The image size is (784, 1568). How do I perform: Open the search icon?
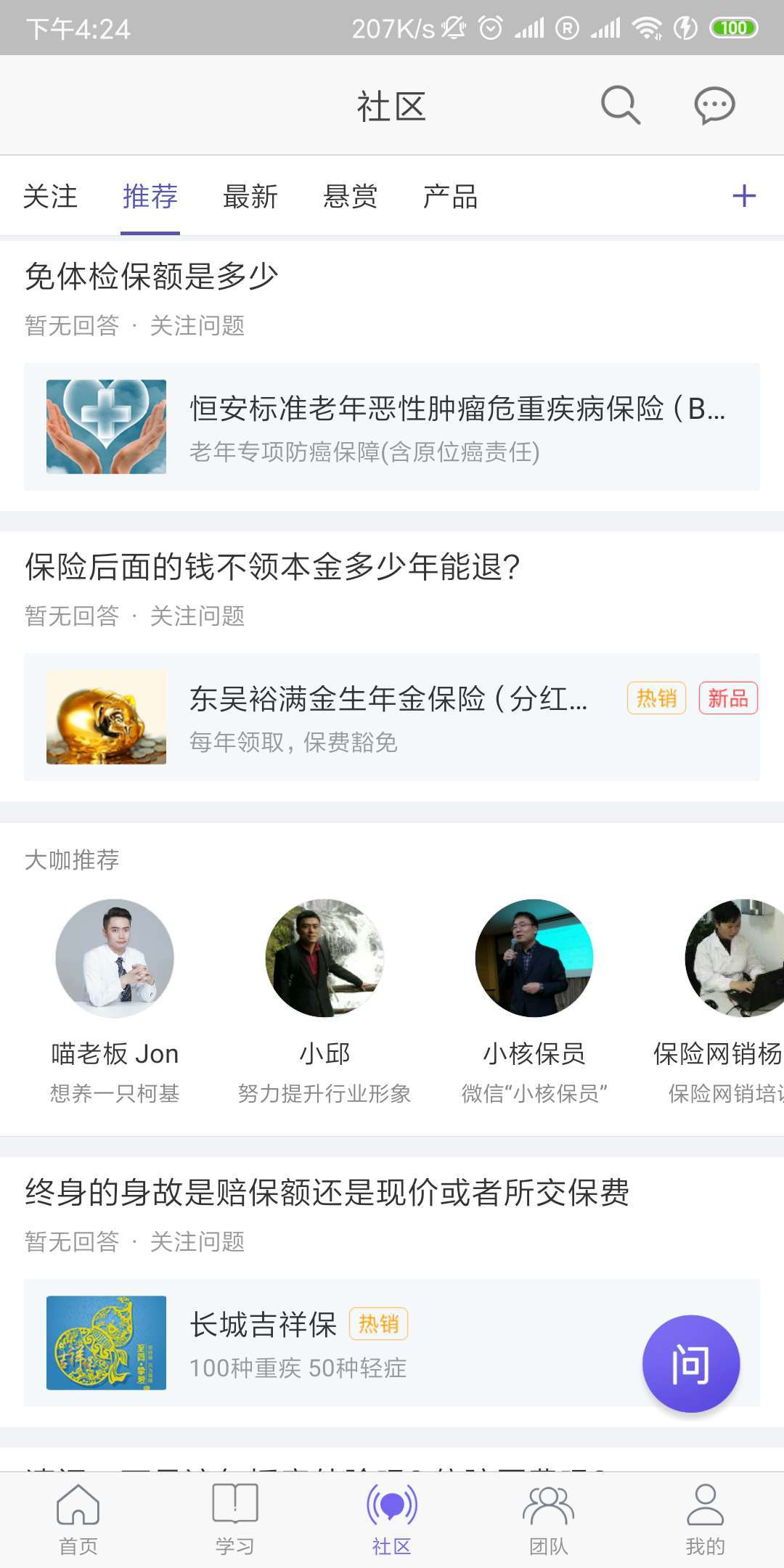click(621, 106)
